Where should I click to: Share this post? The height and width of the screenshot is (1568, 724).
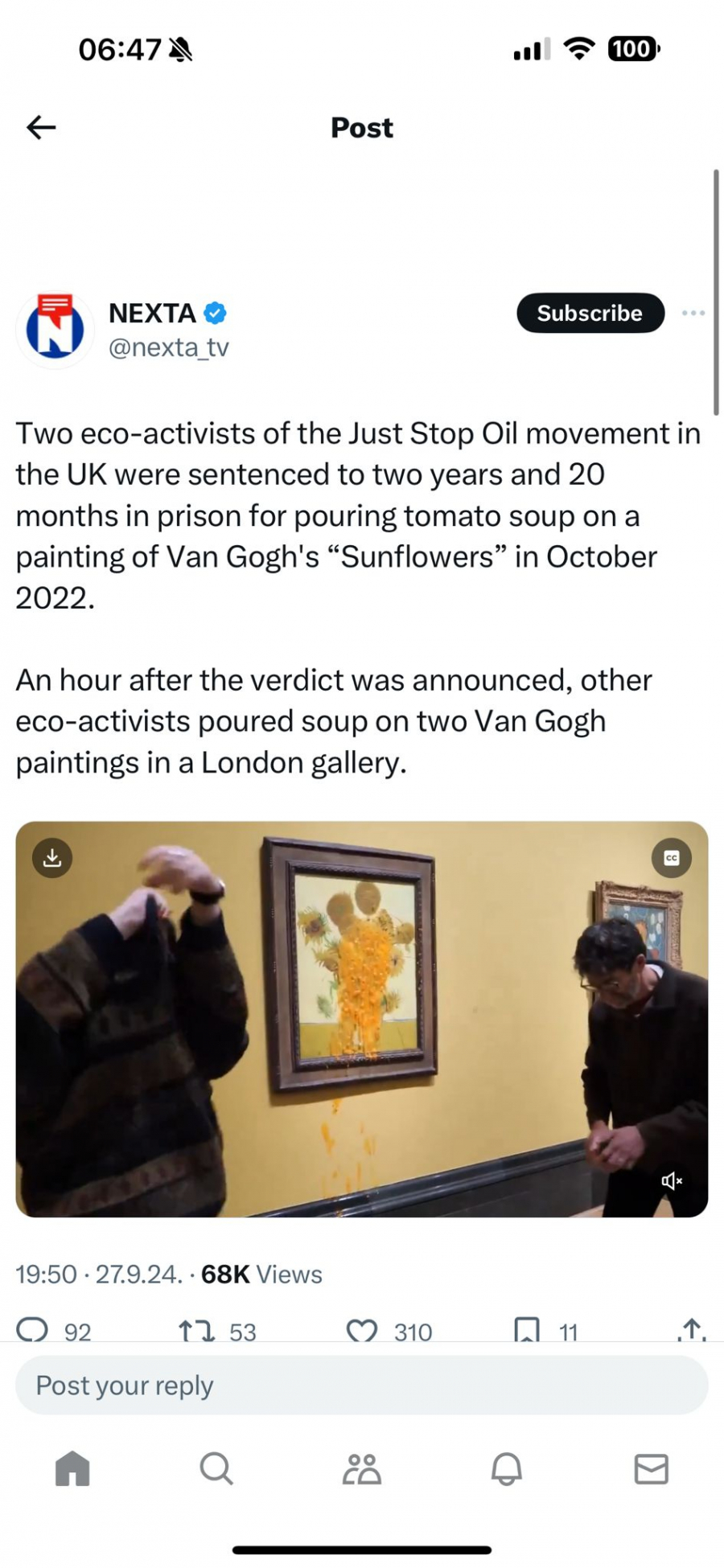click(691, 1331)
